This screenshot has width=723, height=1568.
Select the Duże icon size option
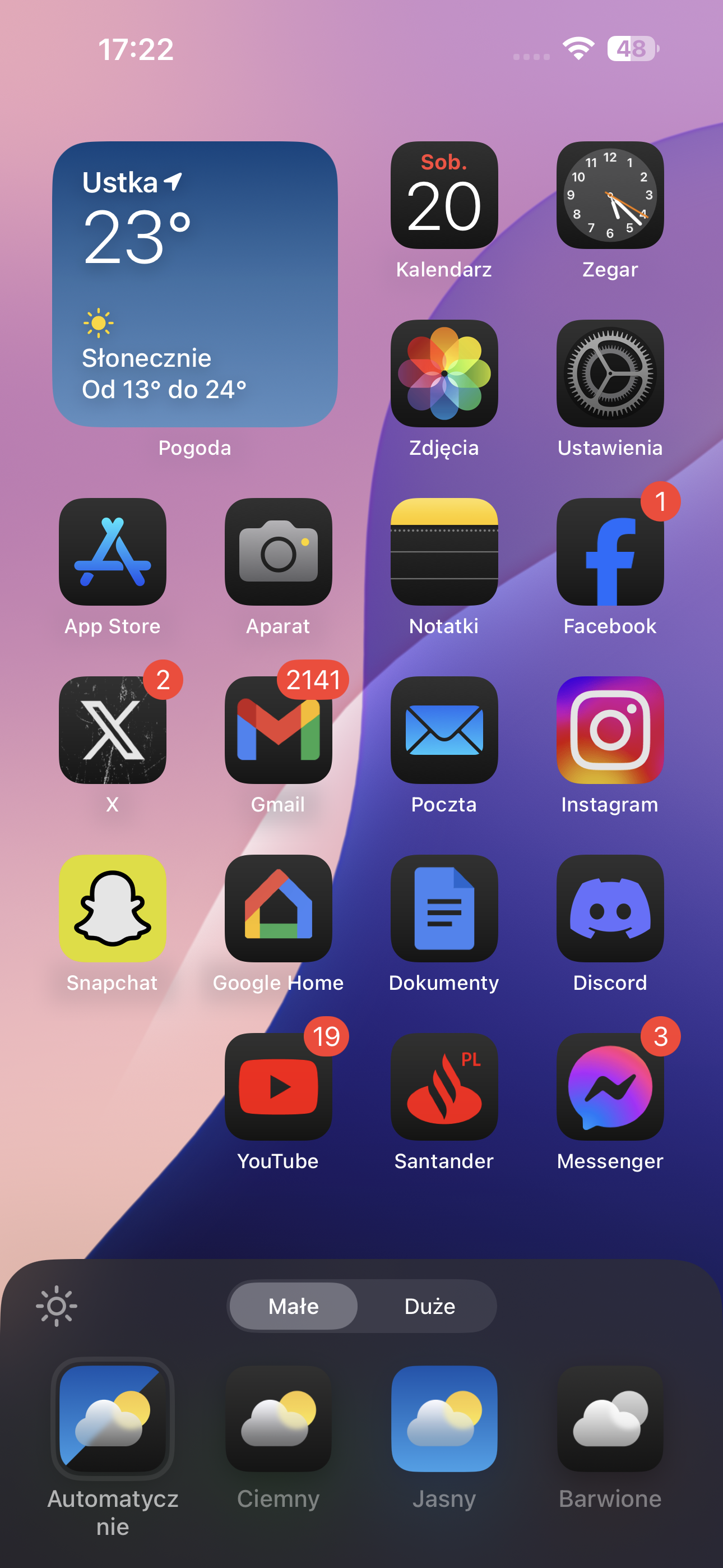429,1306
